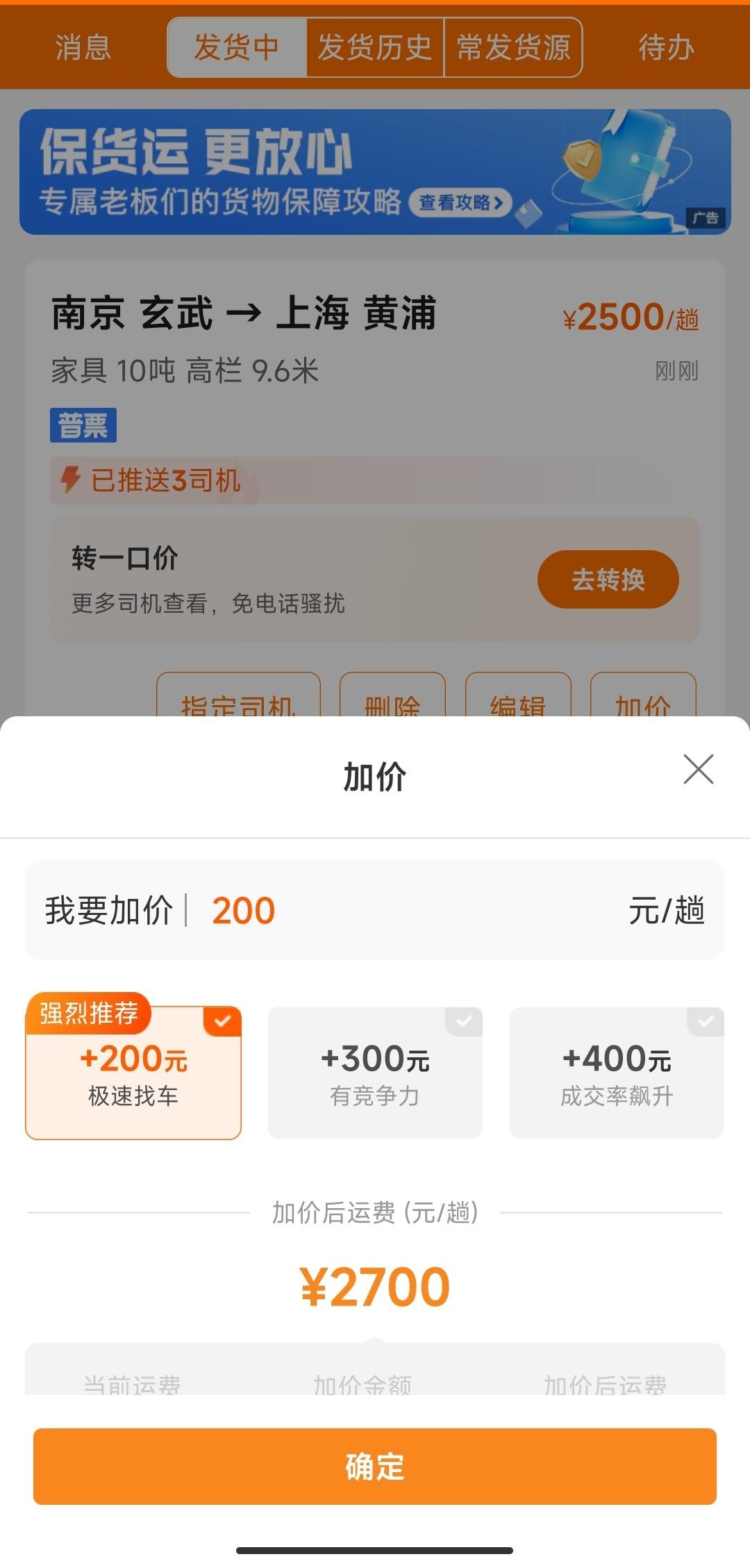
Task: Keep 极速找车 +200元 option selected
Action: click(133, 1073)
